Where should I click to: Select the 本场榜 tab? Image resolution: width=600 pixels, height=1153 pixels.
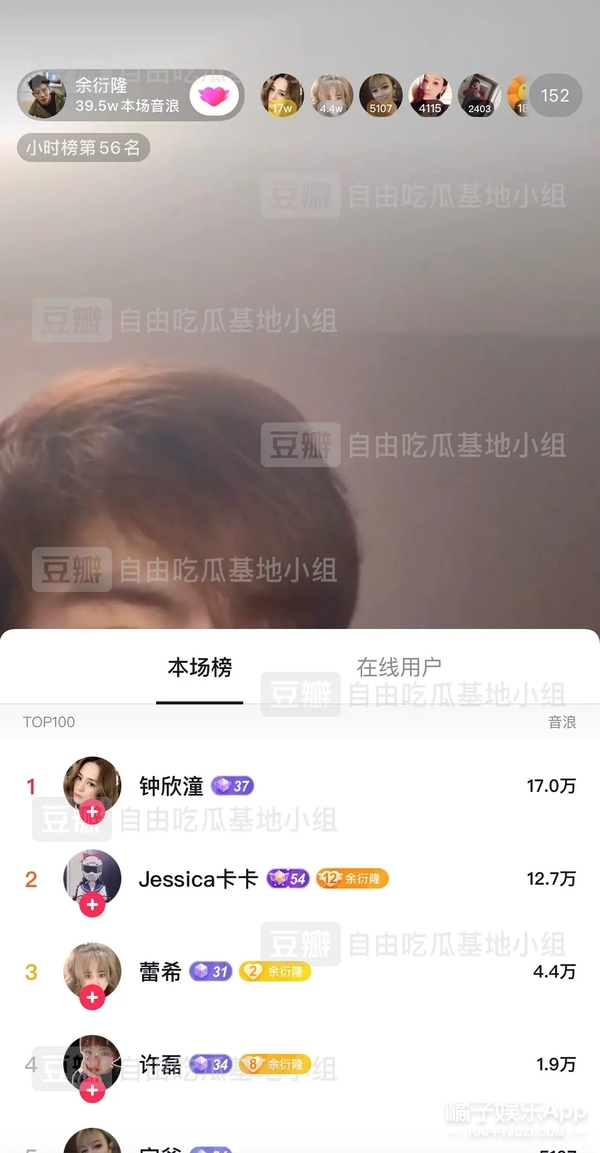click(x=199, y=668)
